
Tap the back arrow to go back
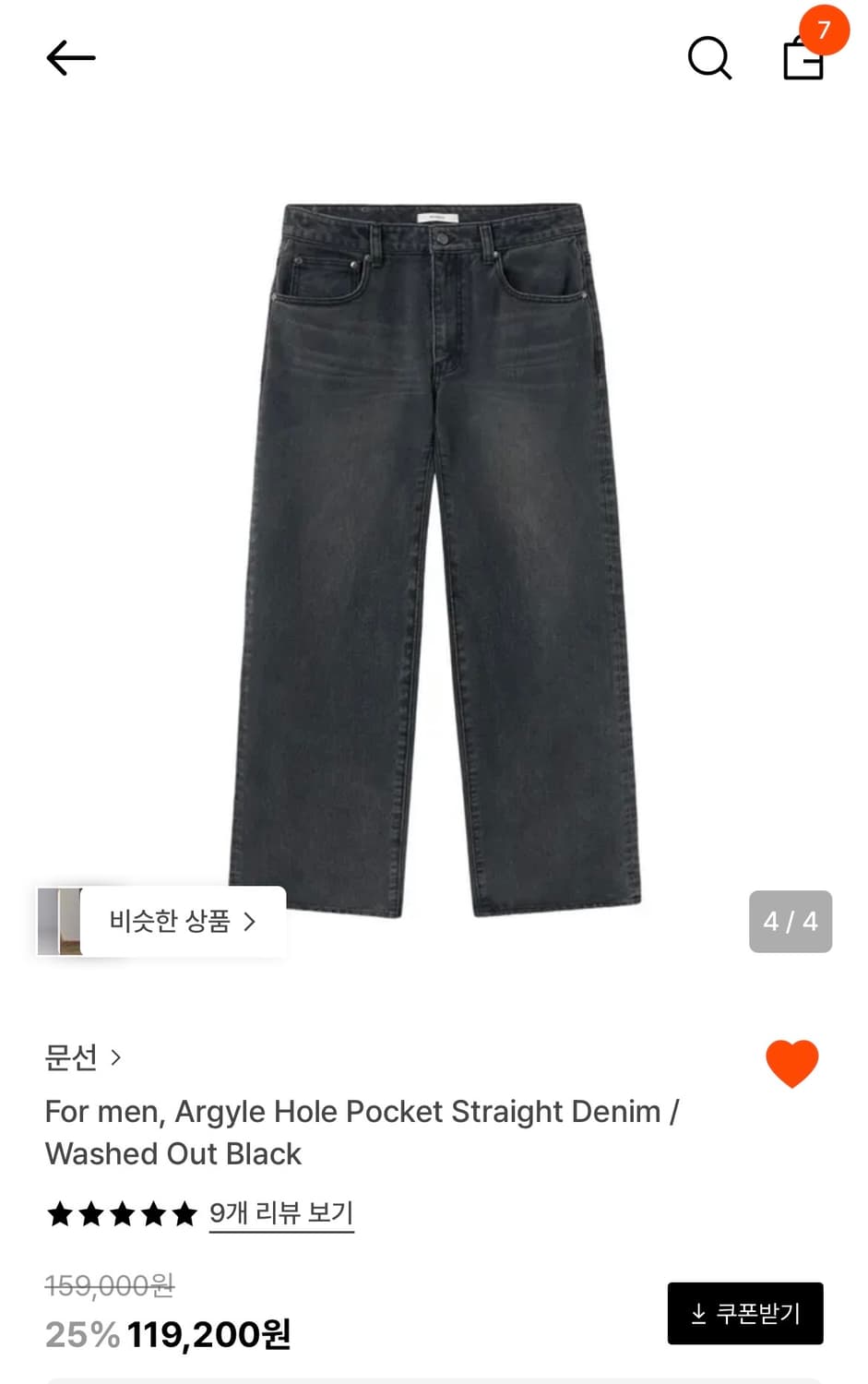coord(70,57)
